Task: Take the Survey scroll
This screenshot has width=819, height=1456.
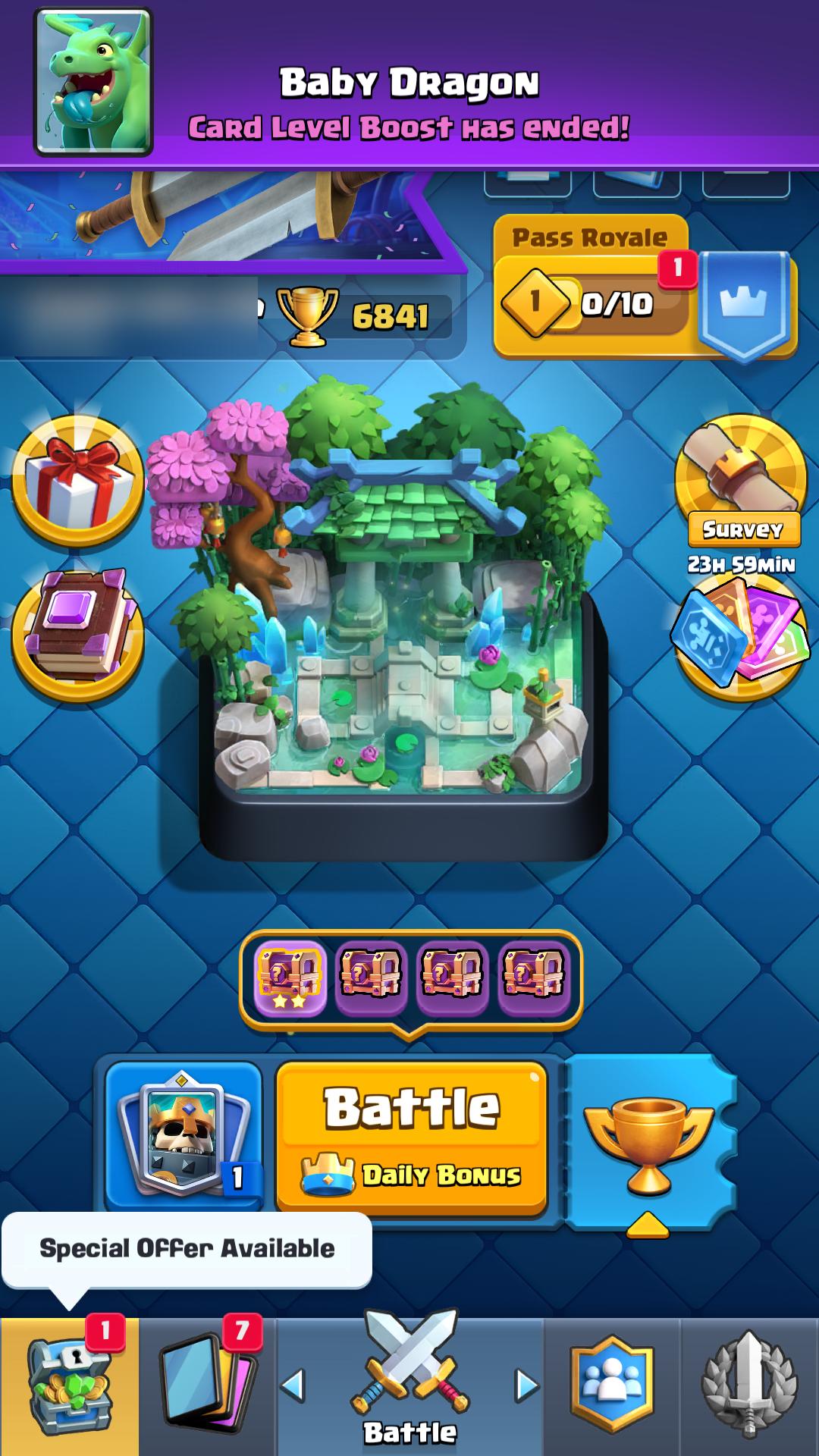Action: 741,482
